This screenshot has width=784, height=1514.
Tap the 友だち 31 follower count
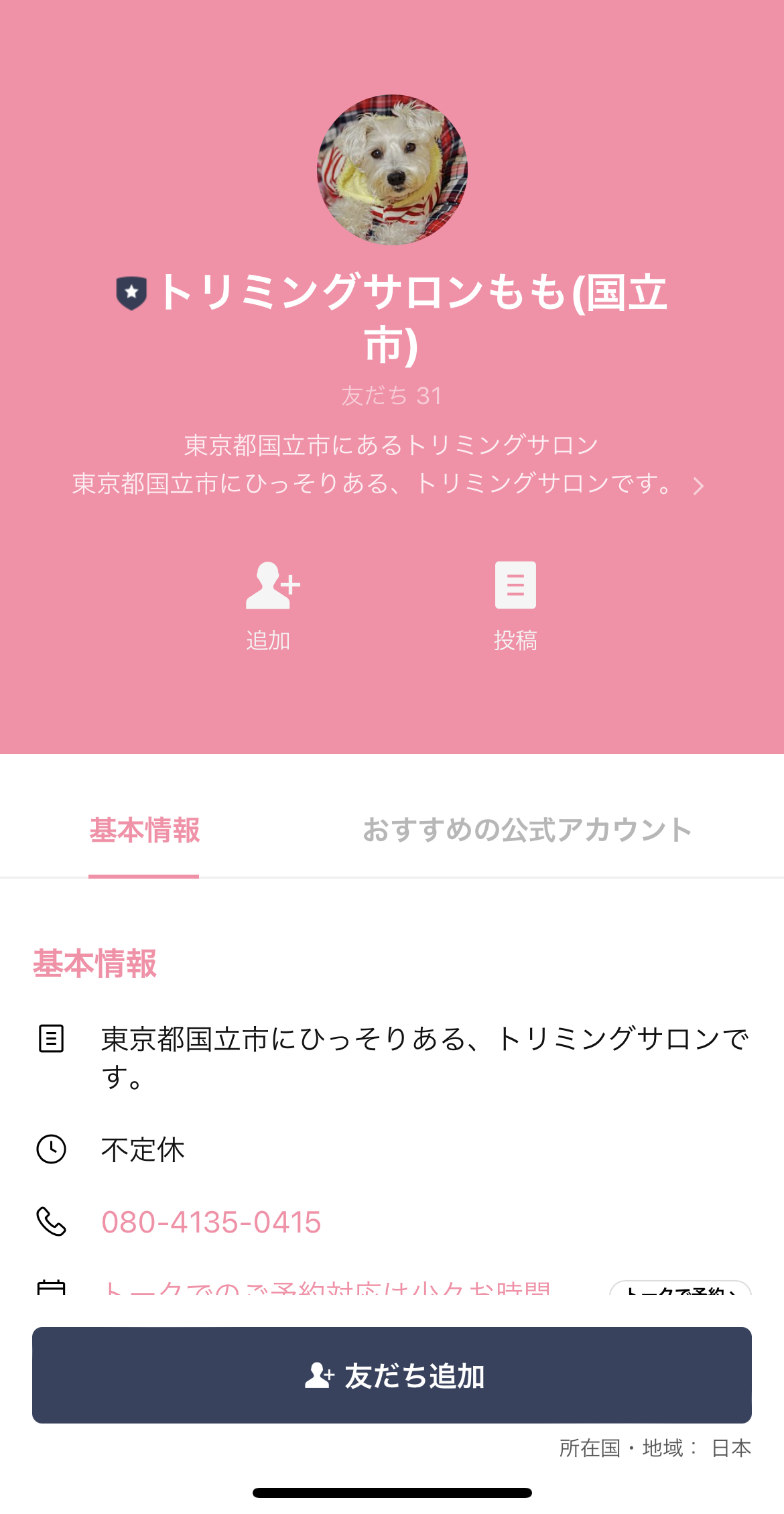(x=392, y=396)
